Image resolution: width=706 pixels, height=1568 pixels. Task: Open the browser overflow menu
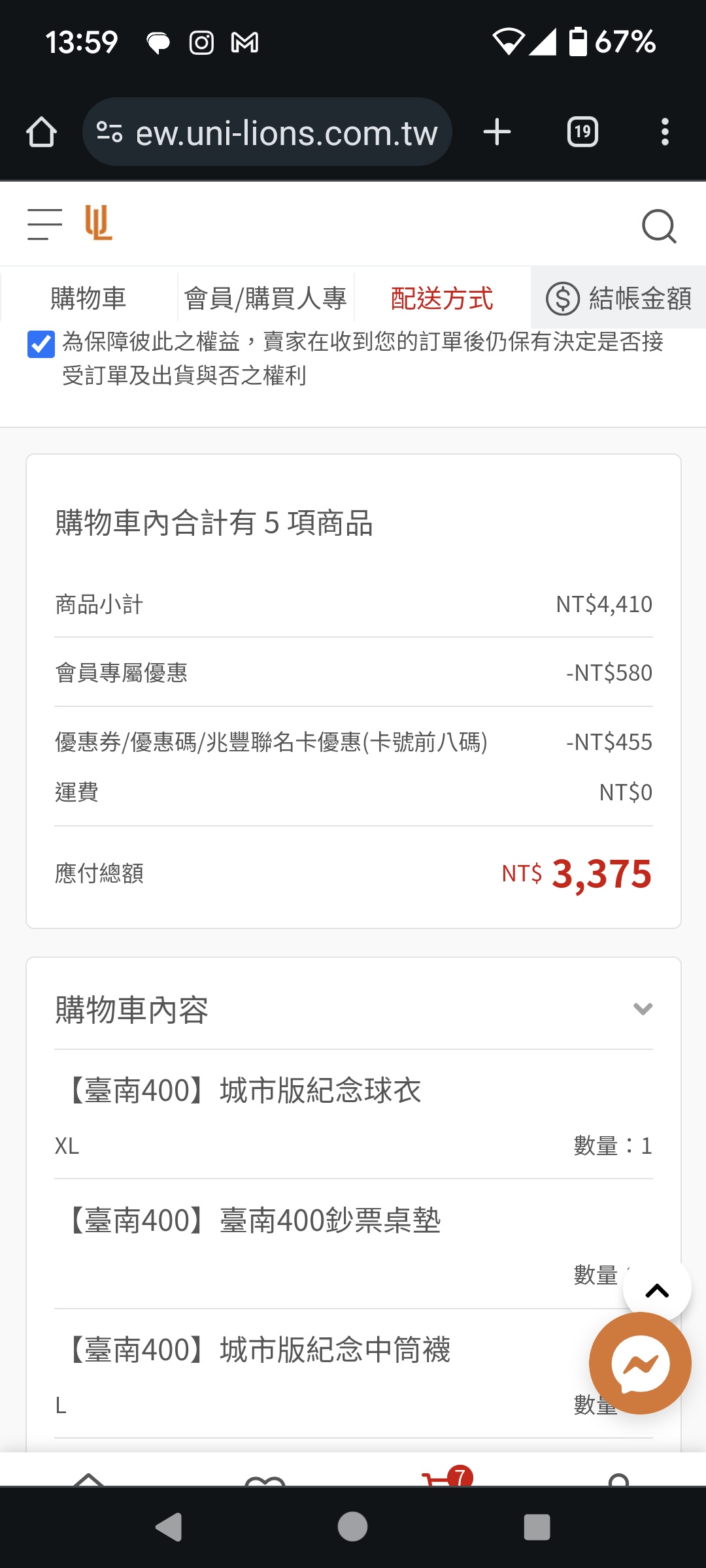665,133
